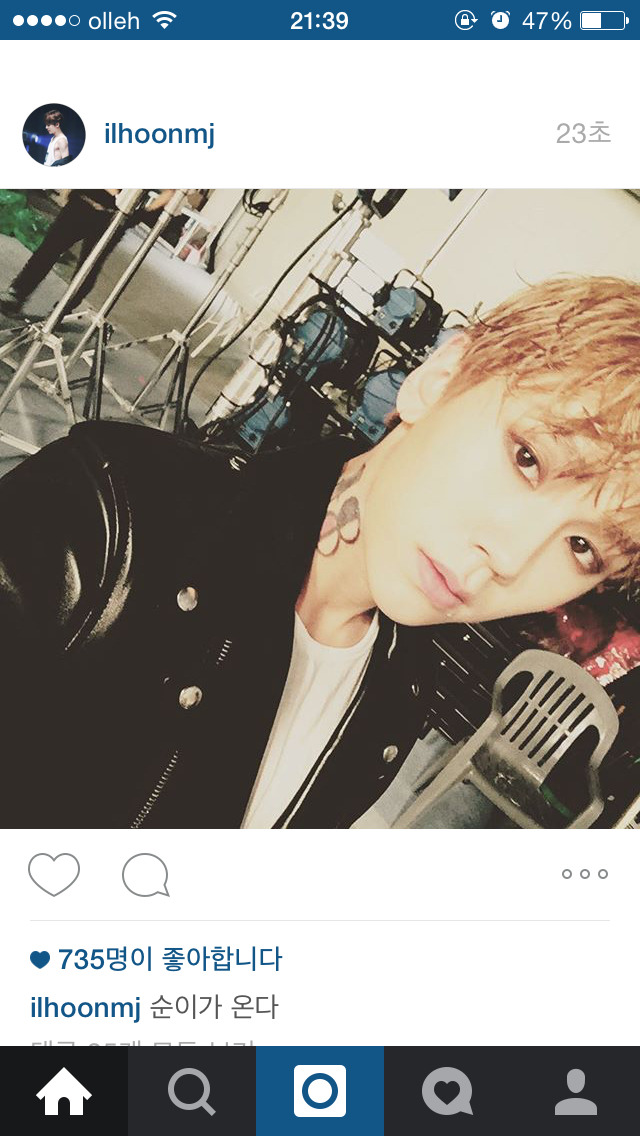Like this post with the heart icon
The width and height of the screenshot is (640, 1136).
click(54, 875)
